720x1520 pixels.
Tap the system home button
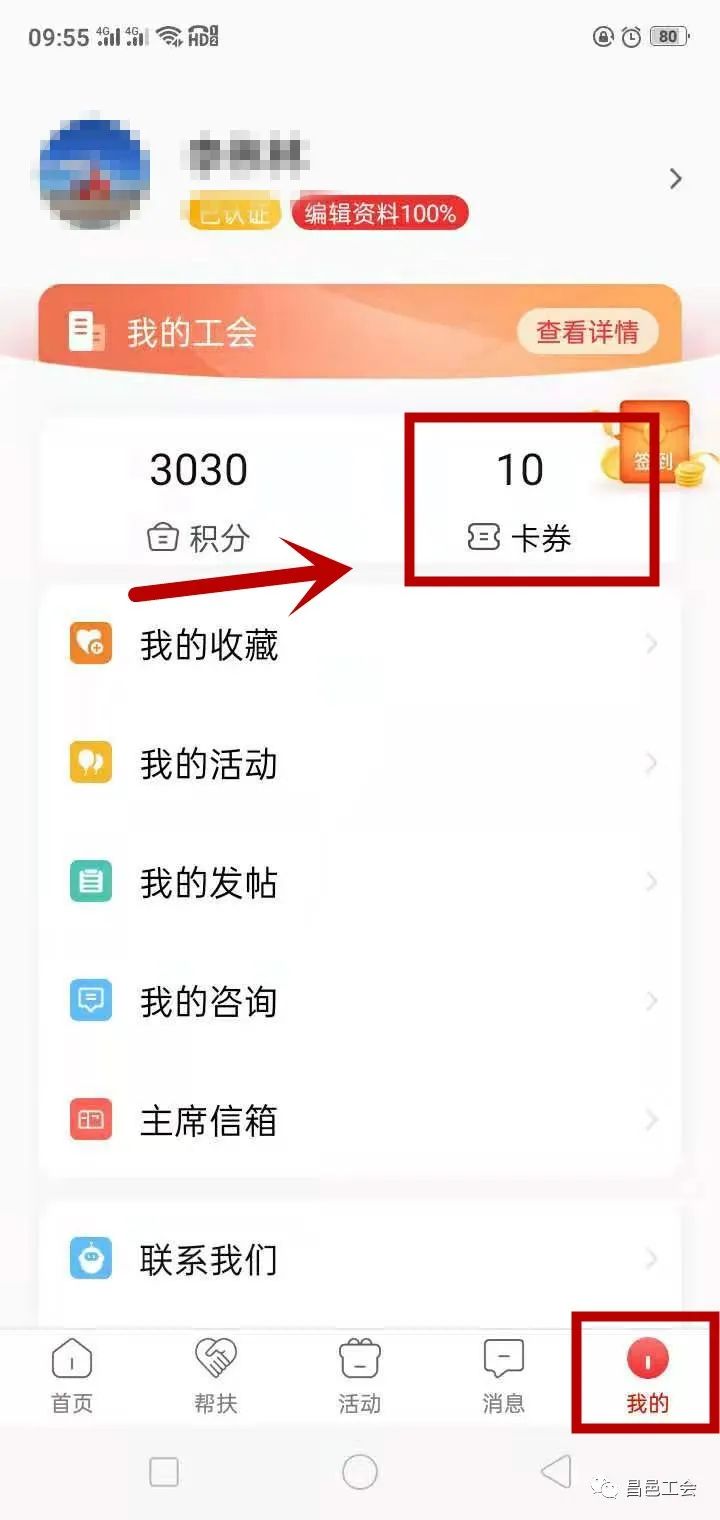point(360,1471)
